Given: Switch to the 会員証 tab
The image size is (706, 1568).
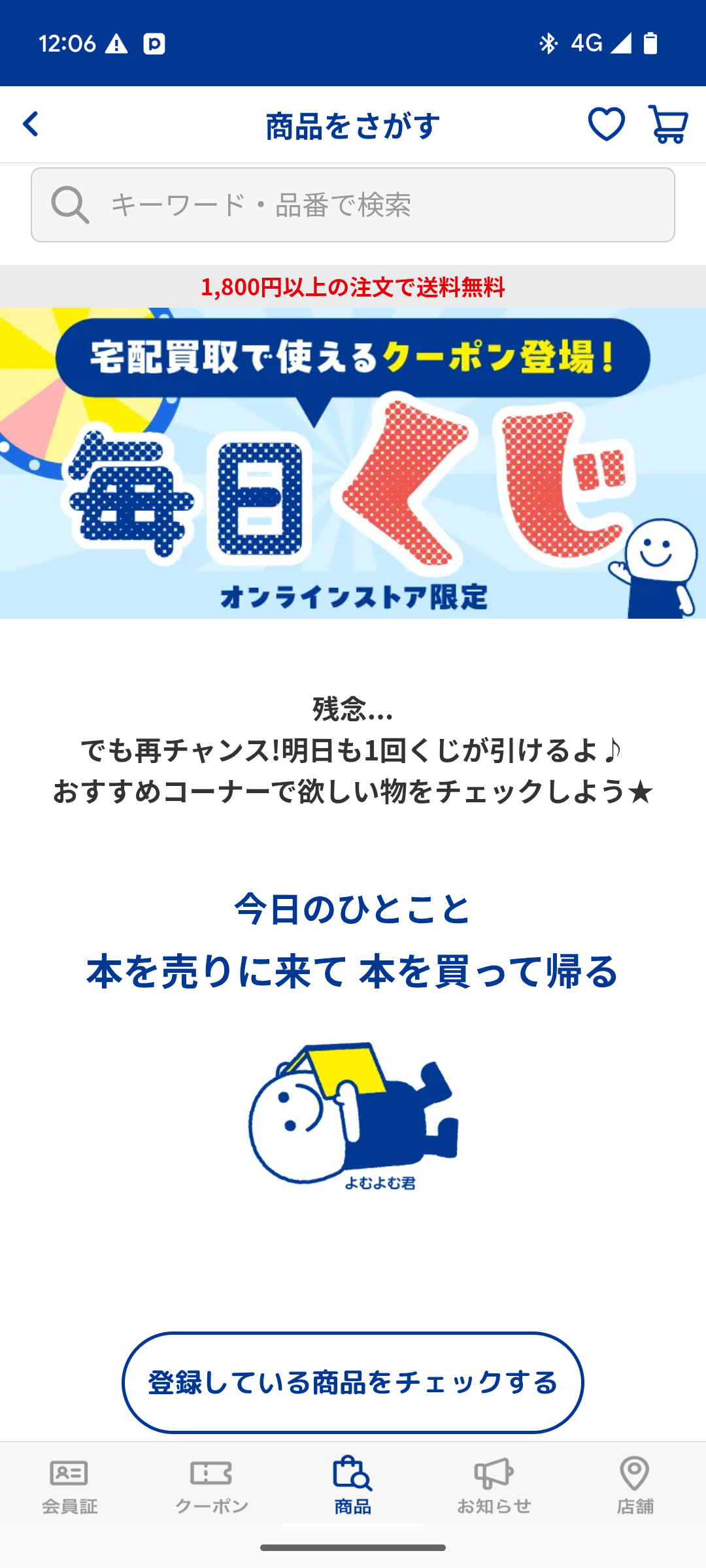Looking at the screenshot, I should click(70, 1486).
